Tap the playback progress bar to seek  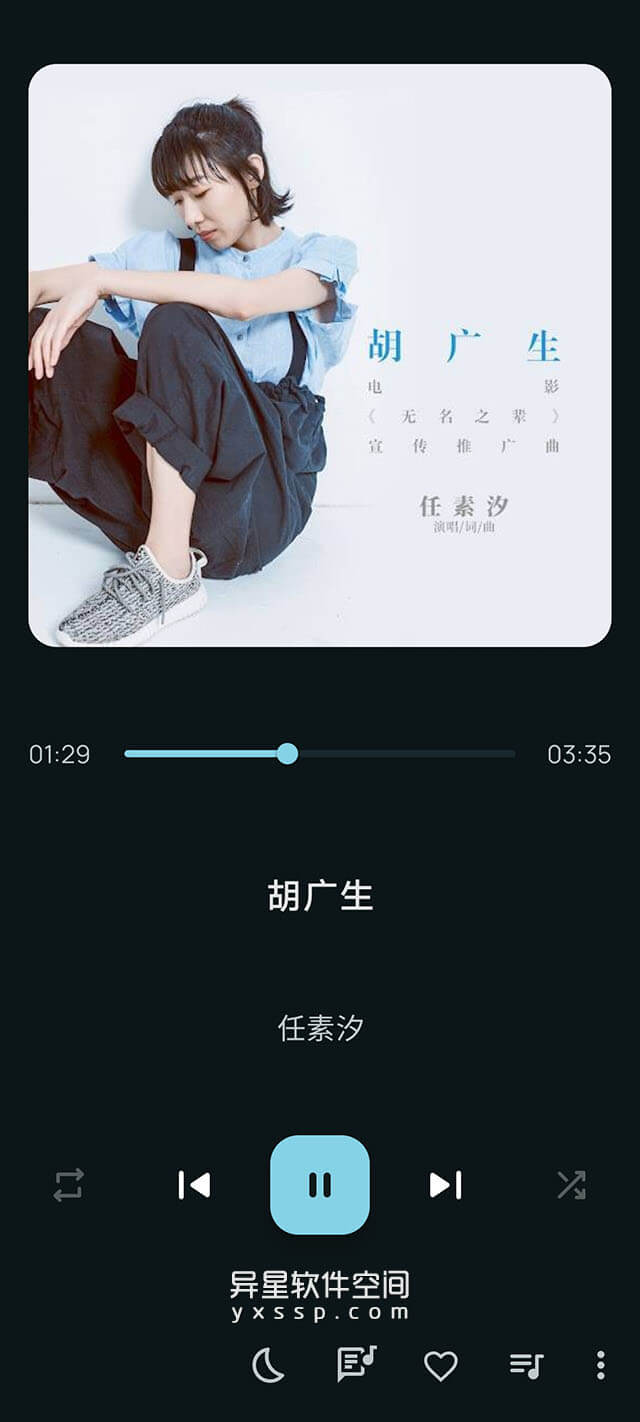400,754
